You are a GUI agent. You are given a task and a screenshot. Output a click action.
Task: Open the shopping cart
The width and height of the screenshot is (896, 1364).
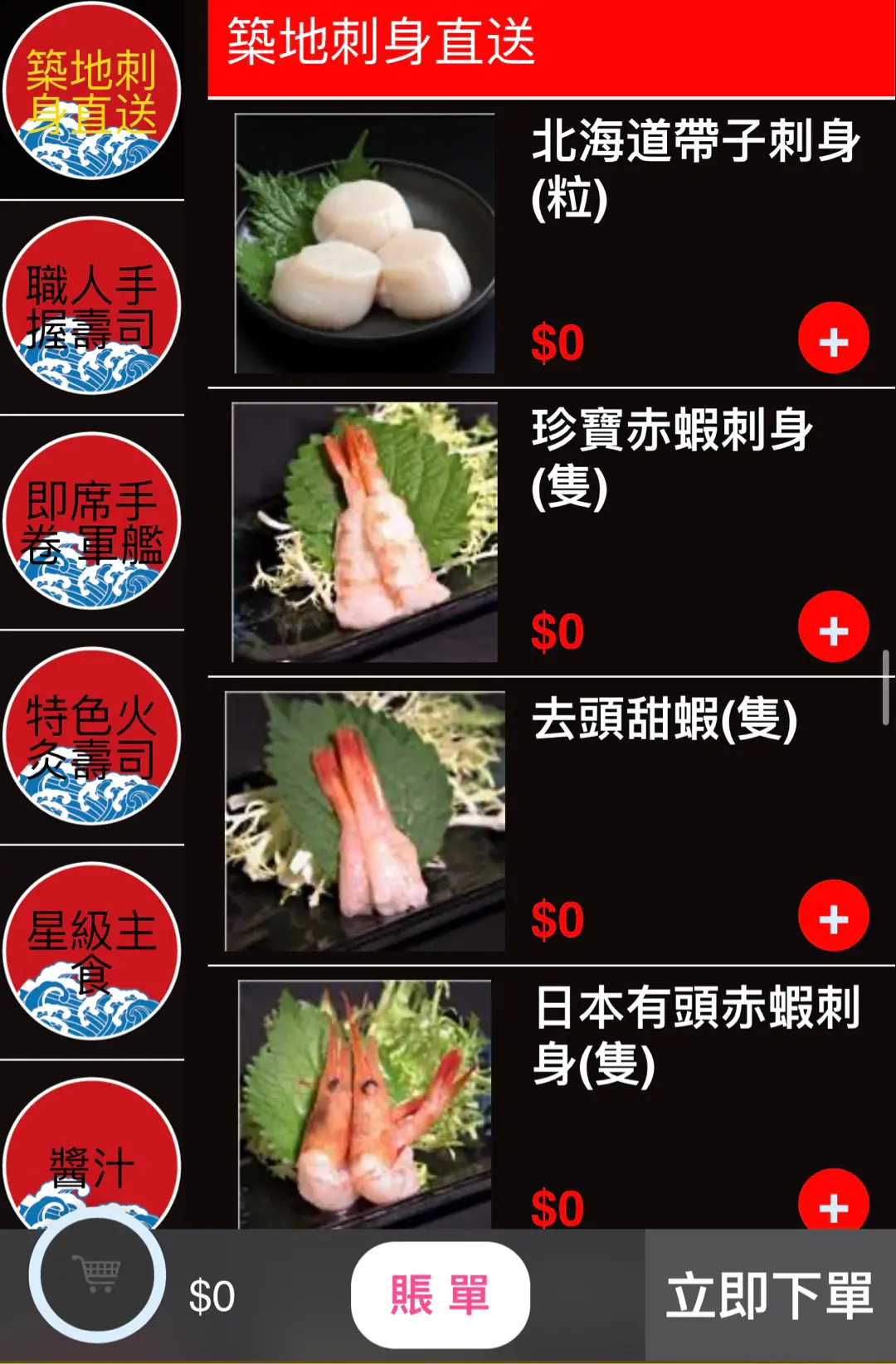coord(97,1275)
